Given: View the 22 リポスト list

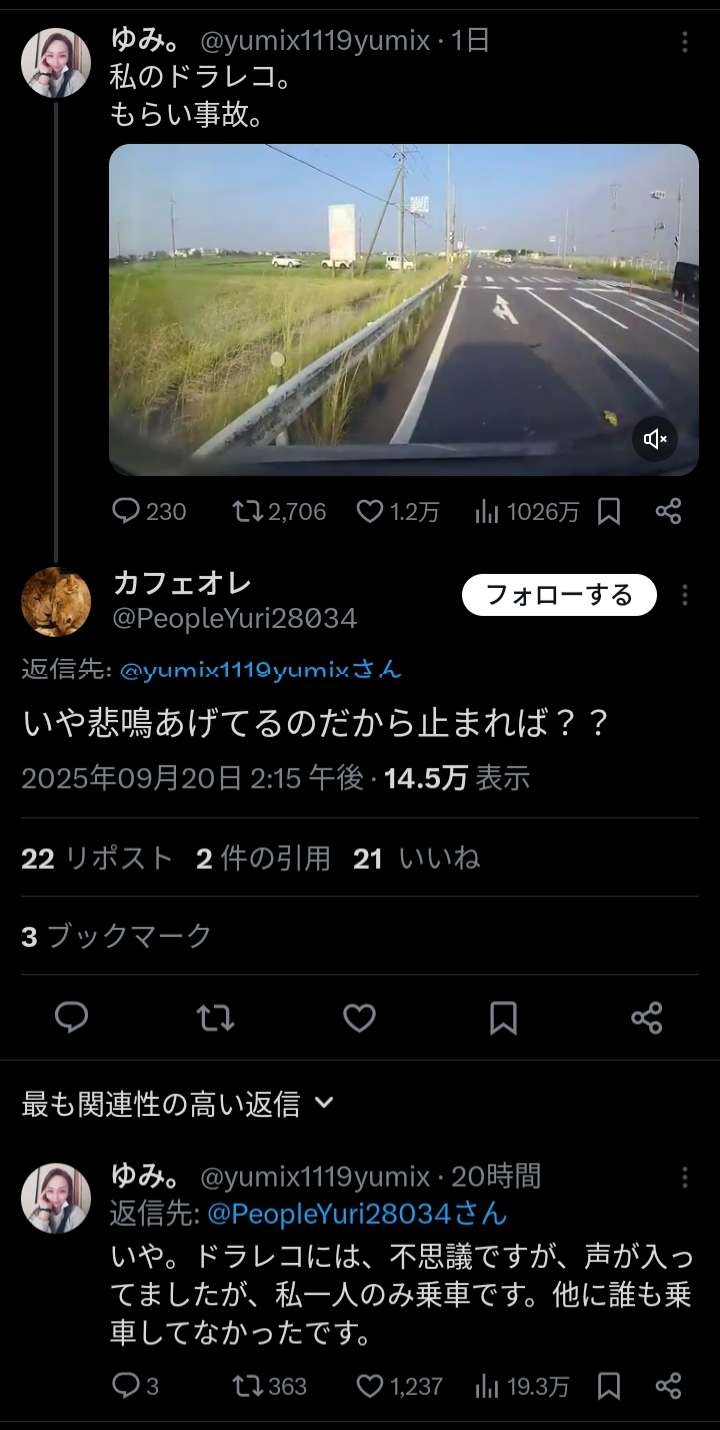Looking at the screenshot, I should [97, 858].
